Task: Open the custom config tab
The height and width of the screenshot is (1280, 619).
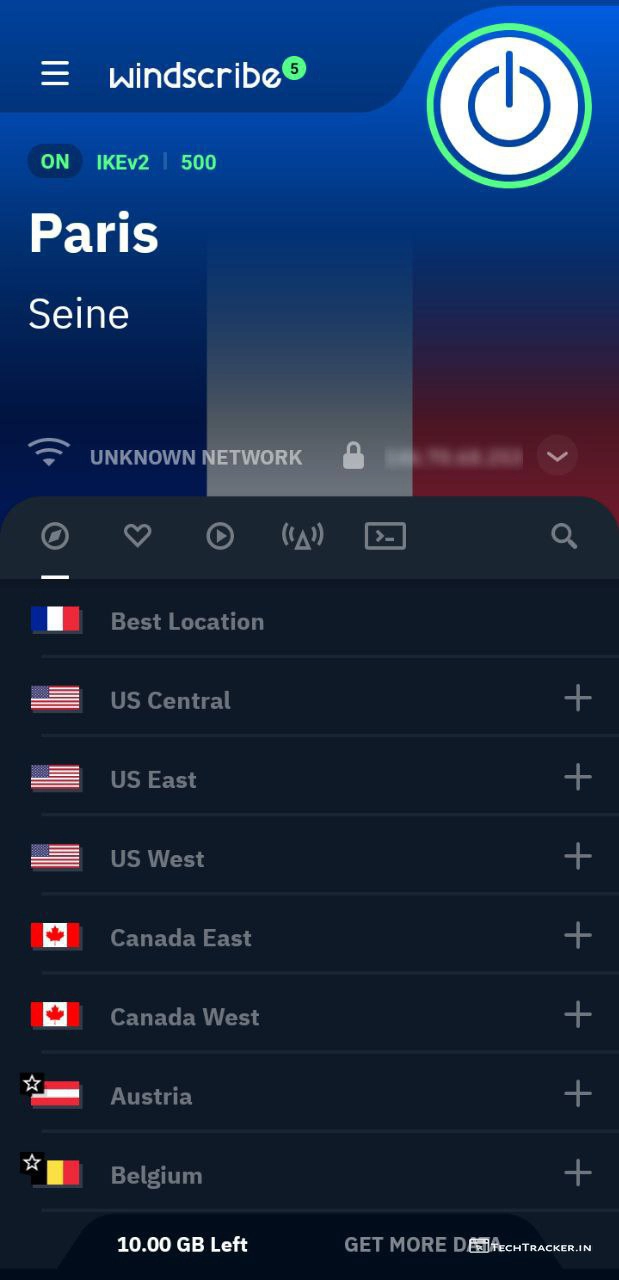Action: [x=385, y=536]
